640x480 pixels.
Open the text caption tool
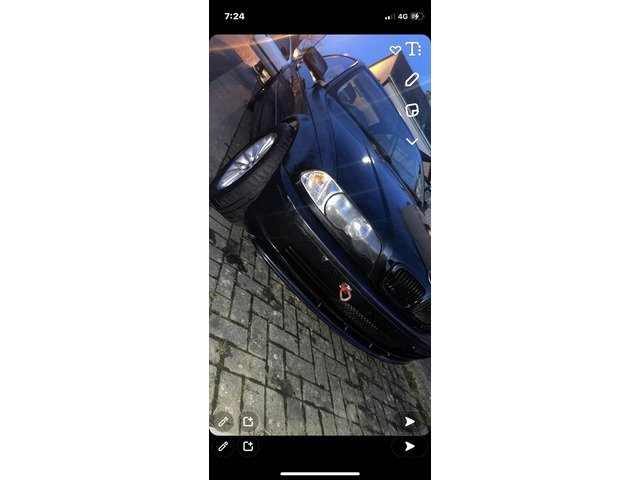(x=412, y=49)
